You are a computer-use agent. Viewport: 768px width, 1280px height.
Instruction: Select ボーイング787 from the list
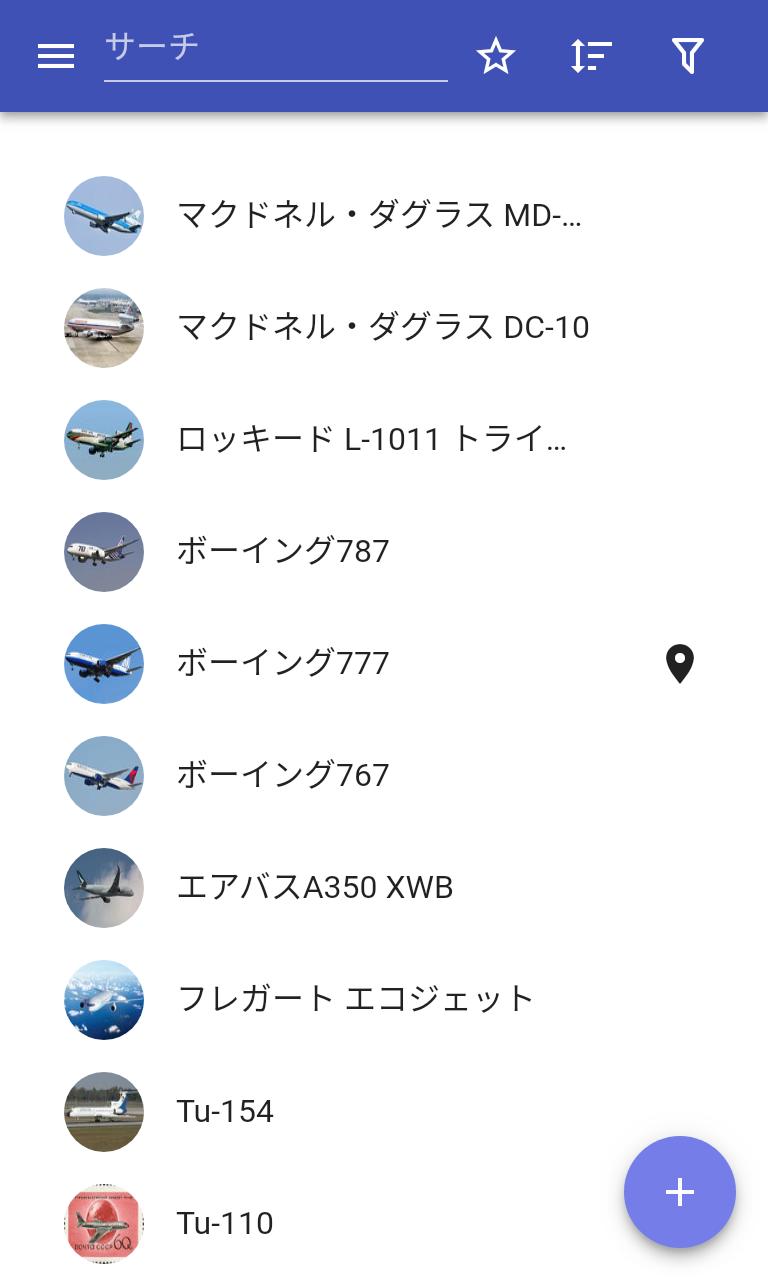384,552
